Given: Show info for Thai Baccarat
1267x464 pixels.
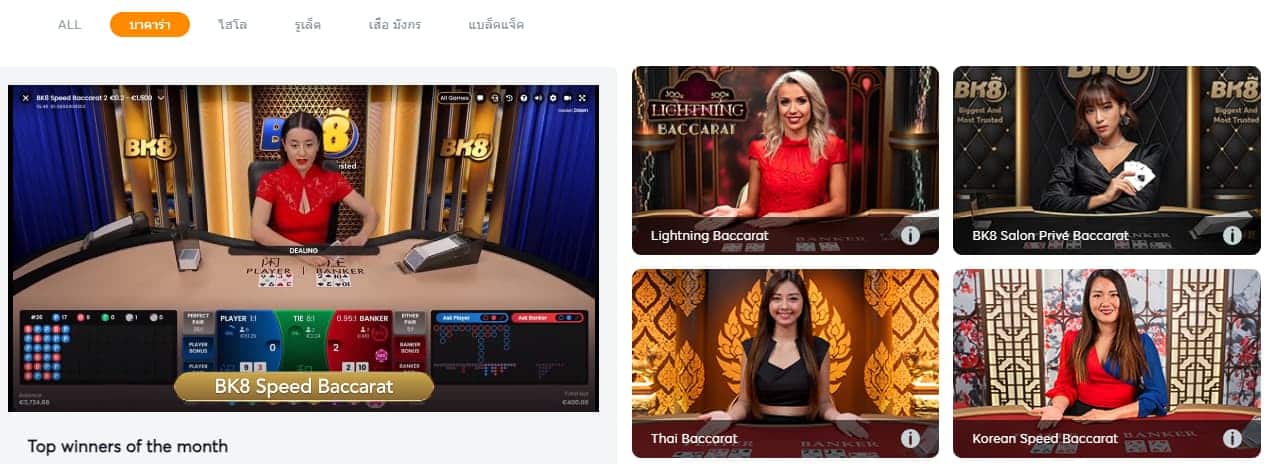Looking at the screenshot, I should click(910, 438).
